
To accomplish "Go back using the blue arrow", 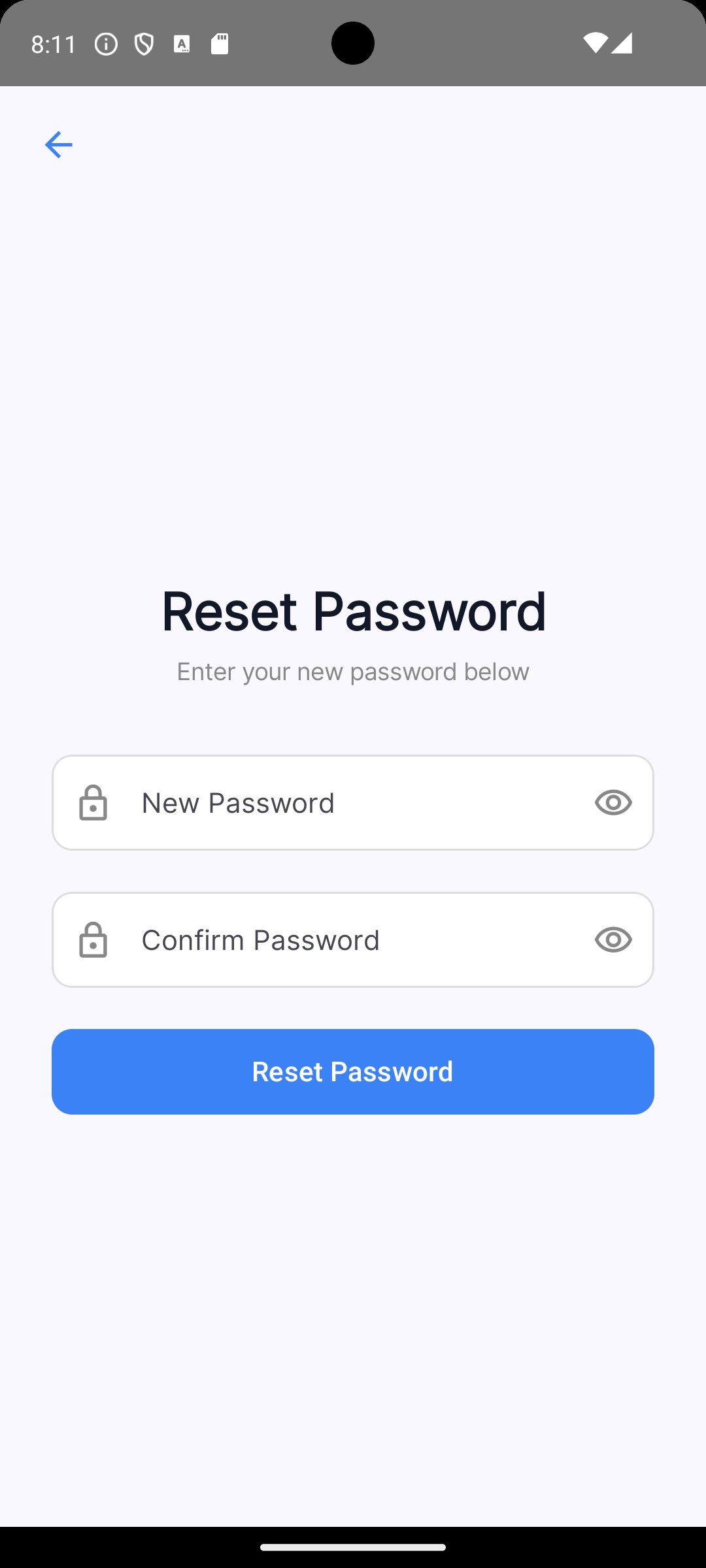I will [x=58, y=144].
